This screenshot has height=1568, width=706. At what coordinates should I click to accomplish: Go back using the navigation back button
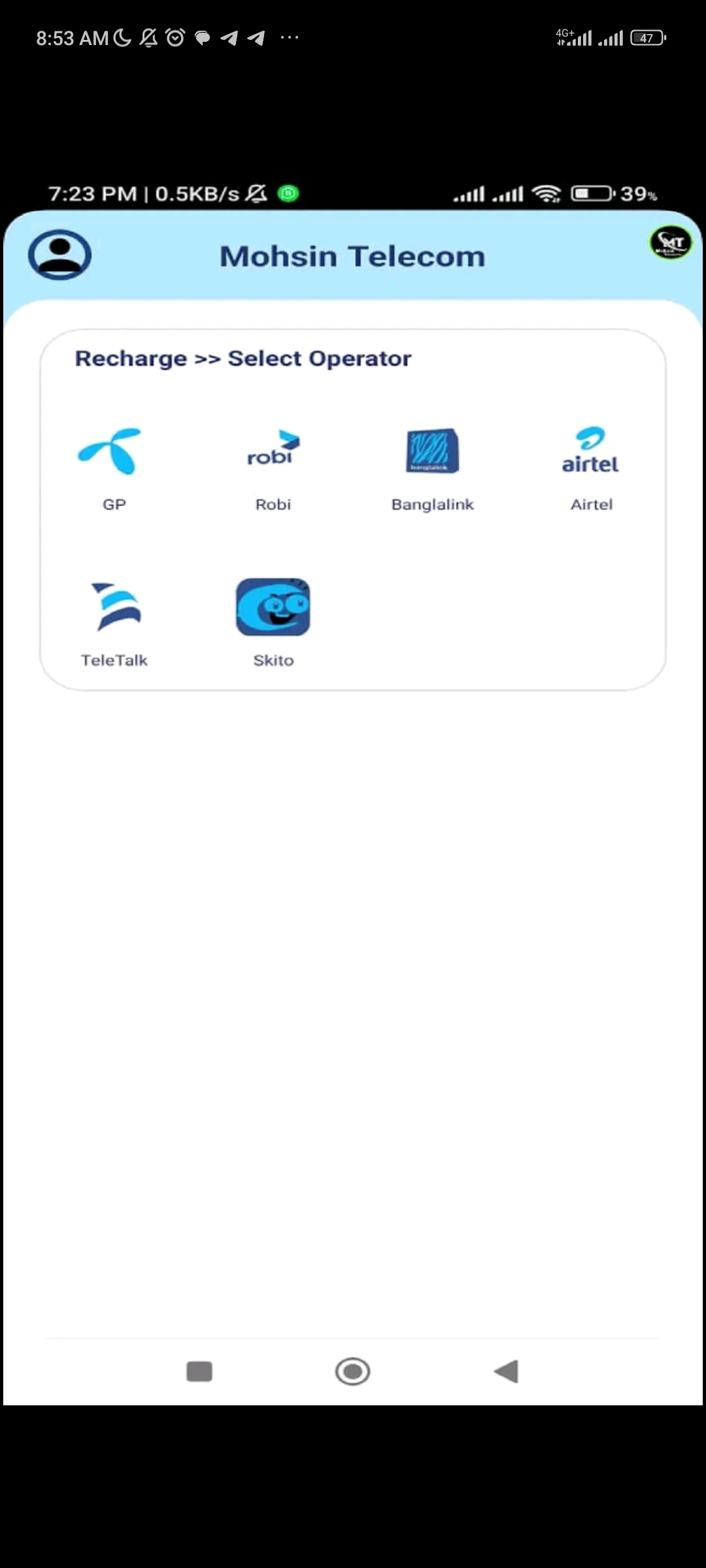pos(506,1371)
